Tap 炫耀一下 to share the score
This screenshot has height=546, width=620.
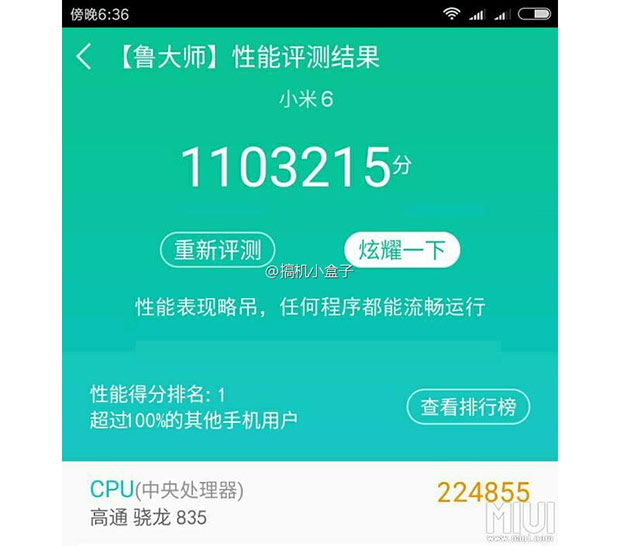401,249
